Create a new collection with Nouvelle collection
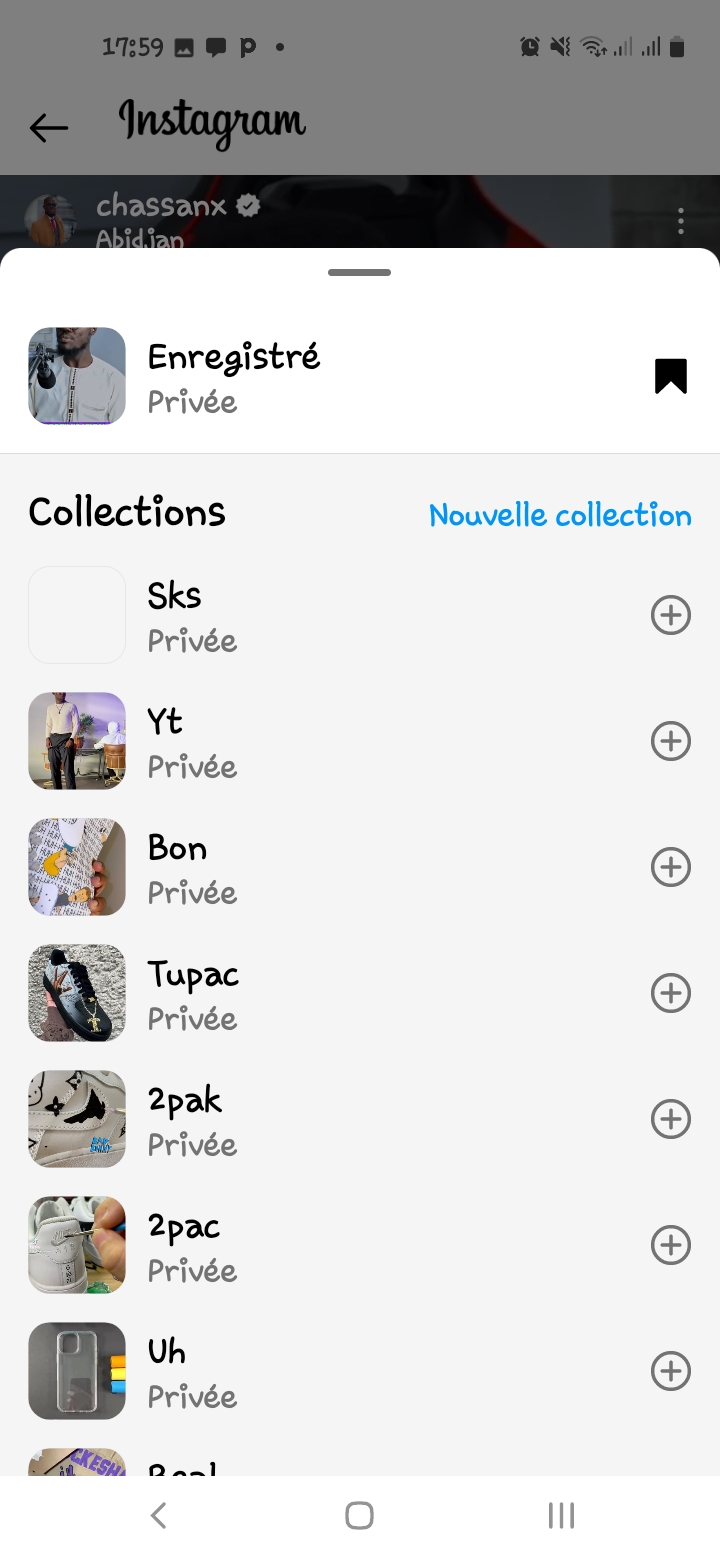This screenshot has height=1560, width=720. point(560,515)
